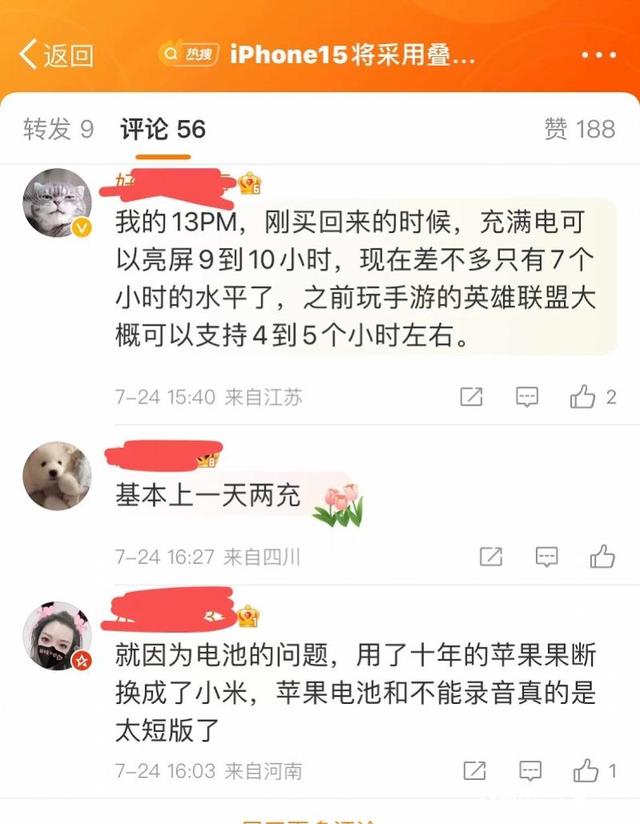Open the cat avatar commenter's profile

coord(57,204)
